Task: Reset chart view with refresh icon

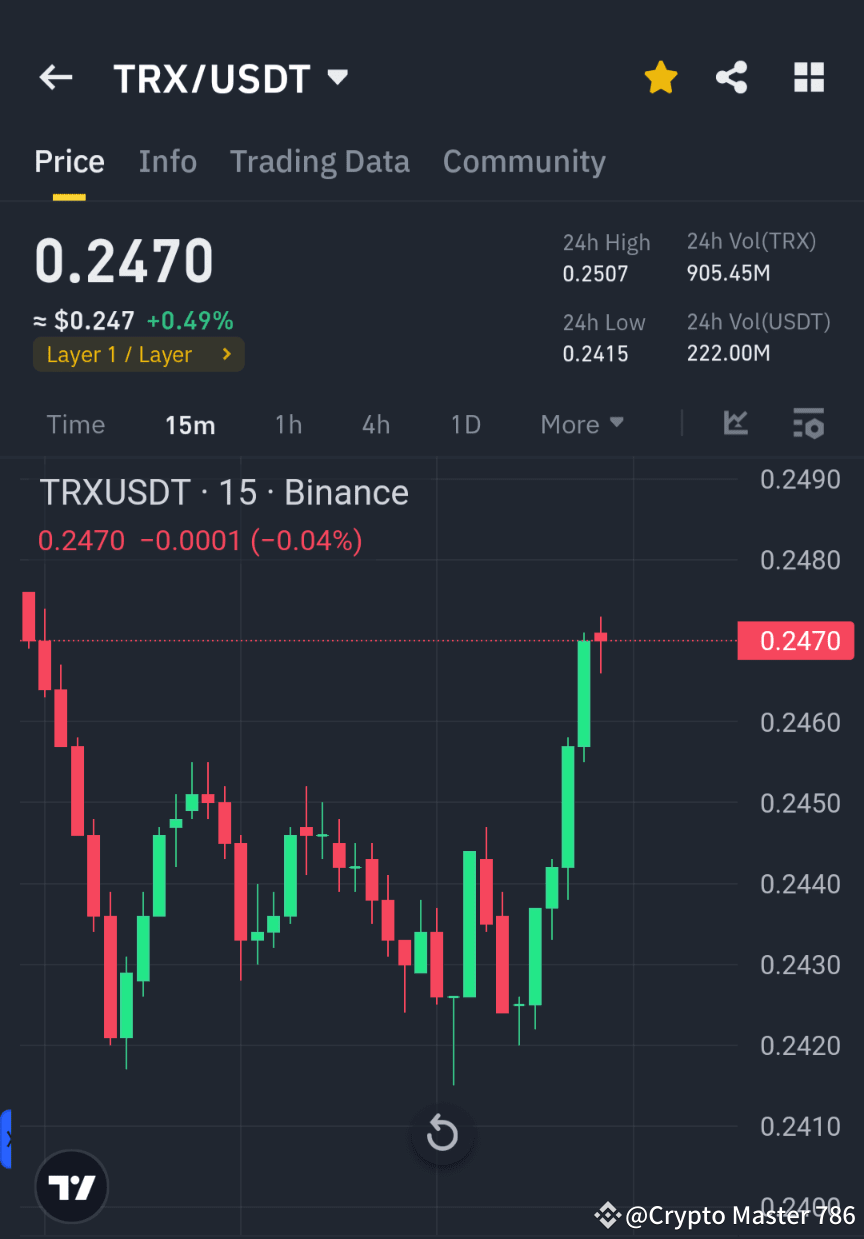Action: (x=442, y=1135)
